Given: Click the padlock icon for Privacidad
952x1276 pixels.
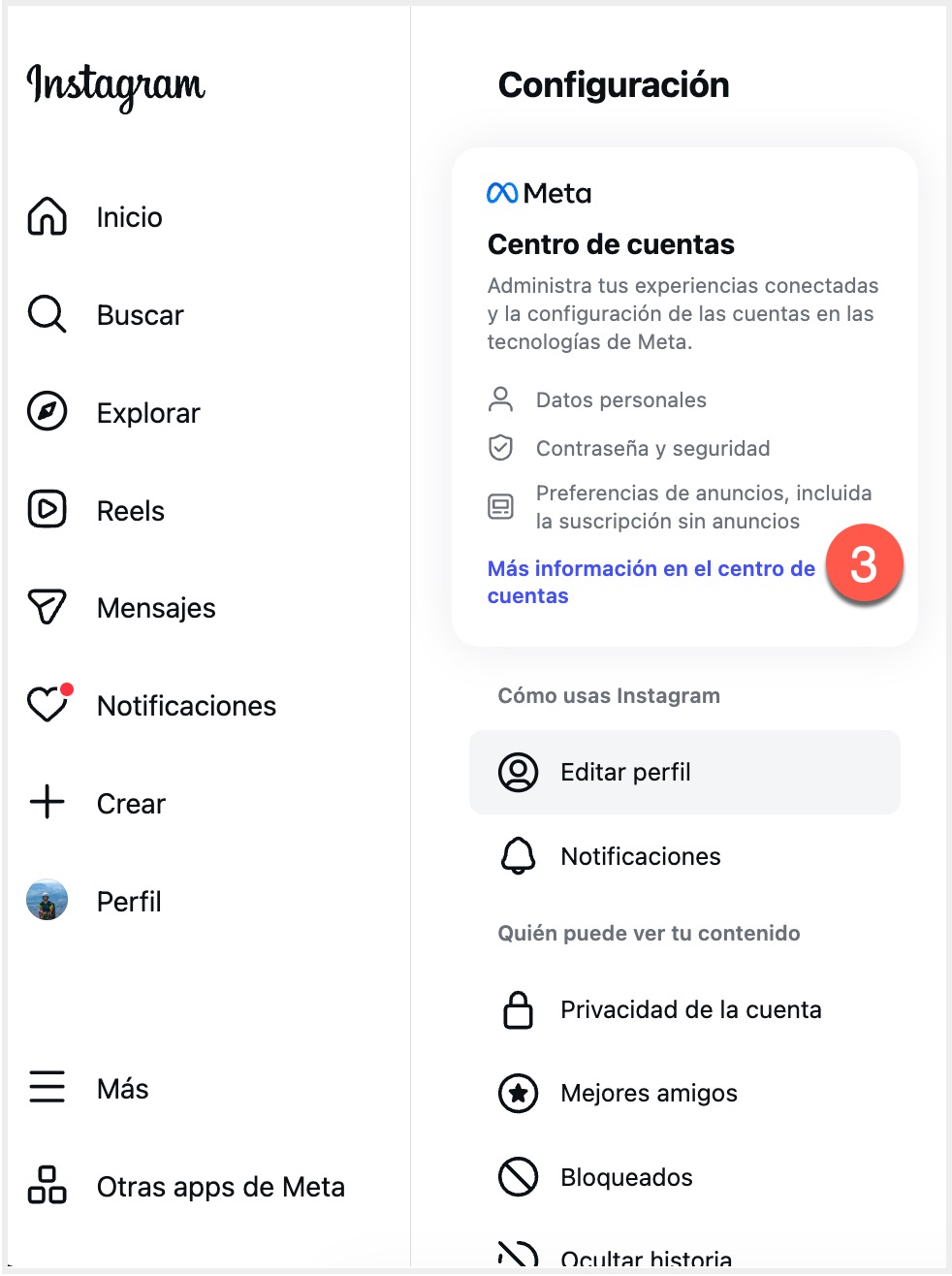Looking at the screenshot, I should tap(519, 1009).
